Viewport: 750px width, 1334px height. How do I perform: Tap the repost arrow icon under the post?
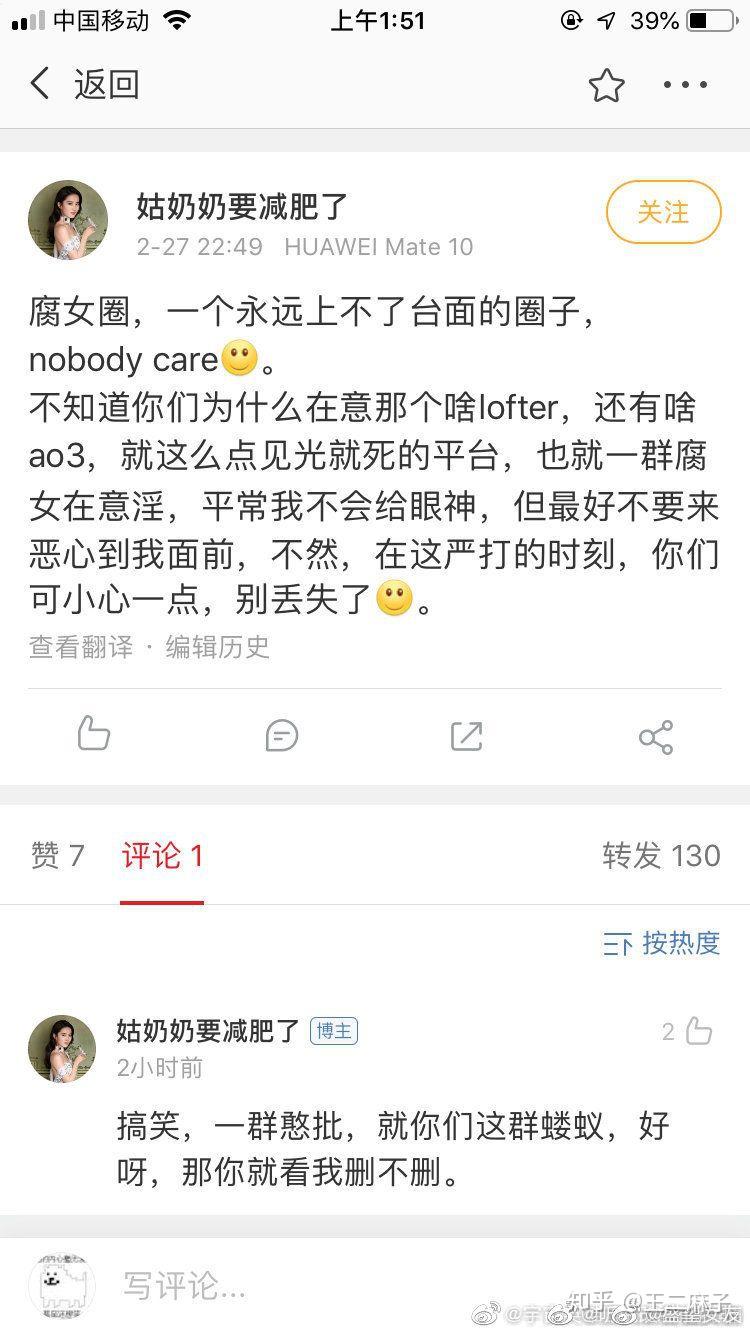466,735
